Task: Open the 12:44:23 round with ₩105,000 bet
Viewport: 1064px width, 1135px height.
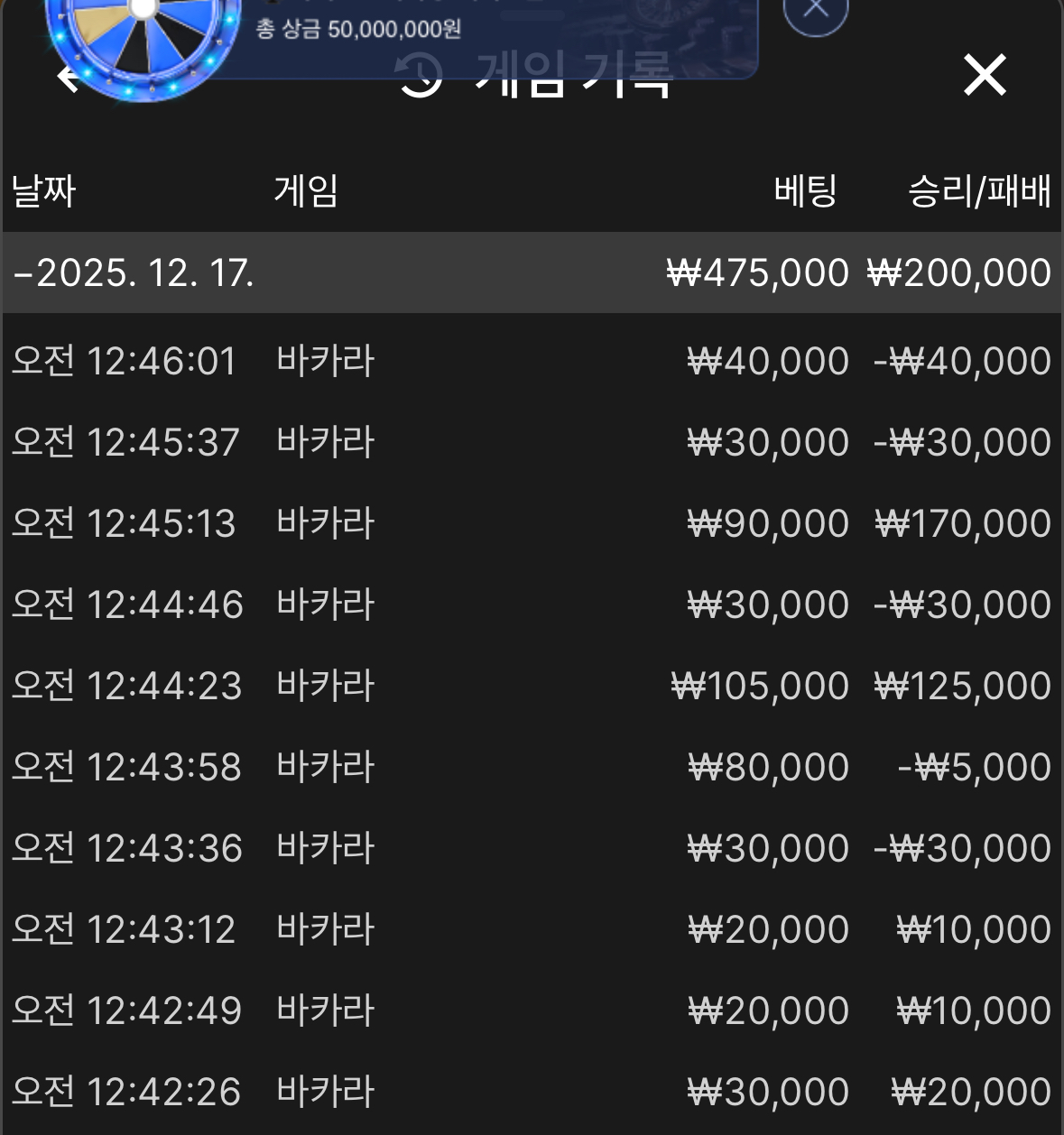Action: click(x=531, y=686)
